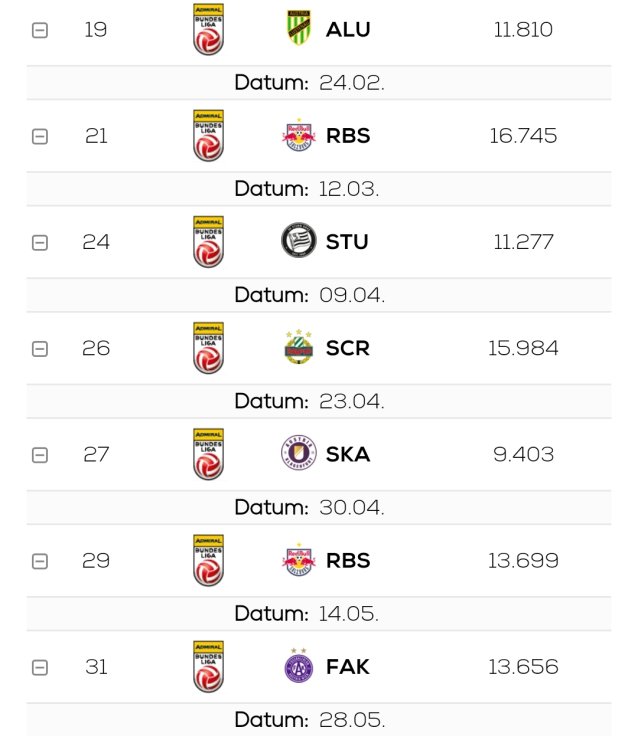
Task: Collapse the round 29 RBS row
Action: pyautogui.click(x=40, y=561)
